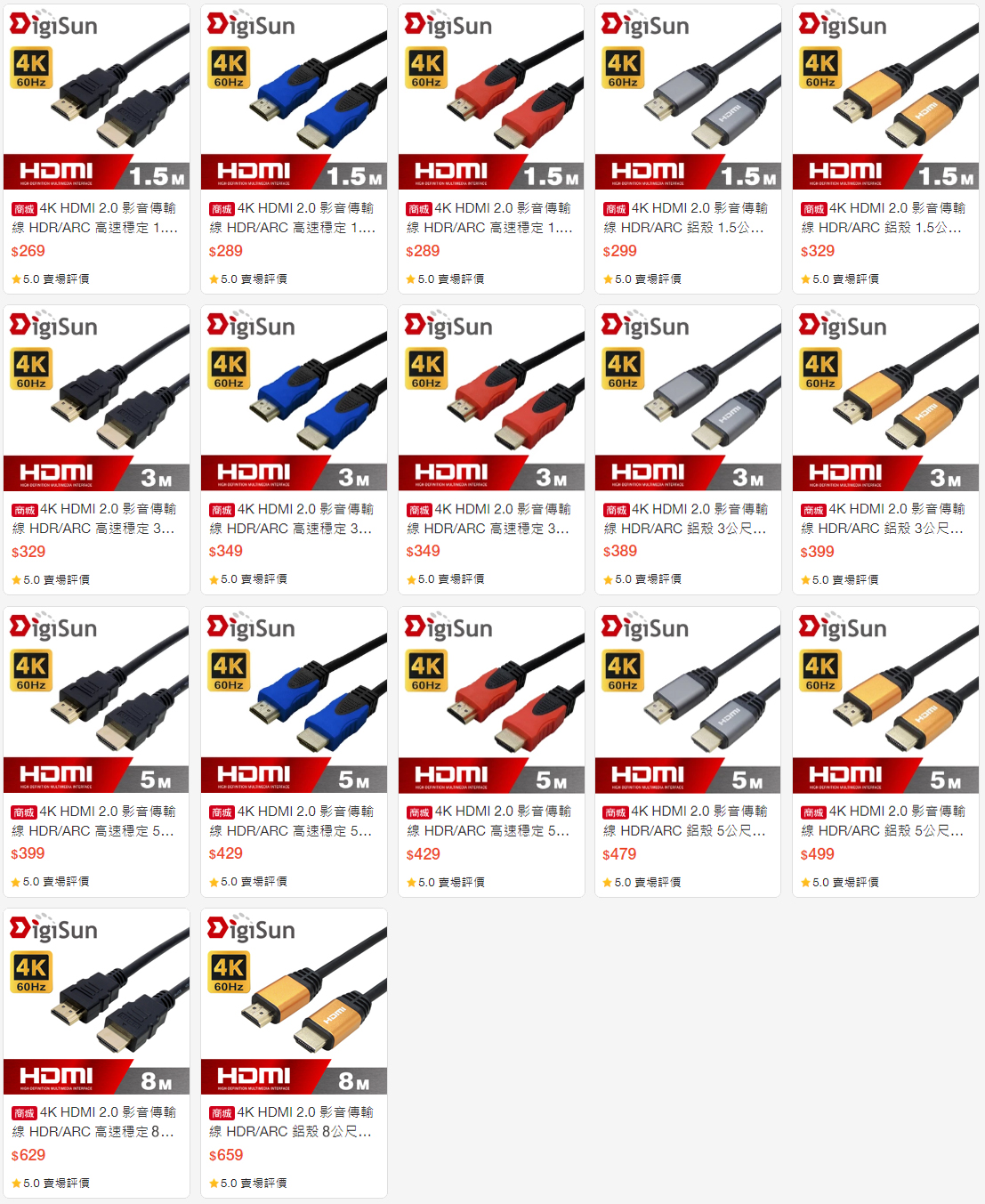Image resolution: width=985 pixels, height=1204 pixels.
Task: Choose the gold 5M HDMI cable priced $499
Action: coord(885,700)
